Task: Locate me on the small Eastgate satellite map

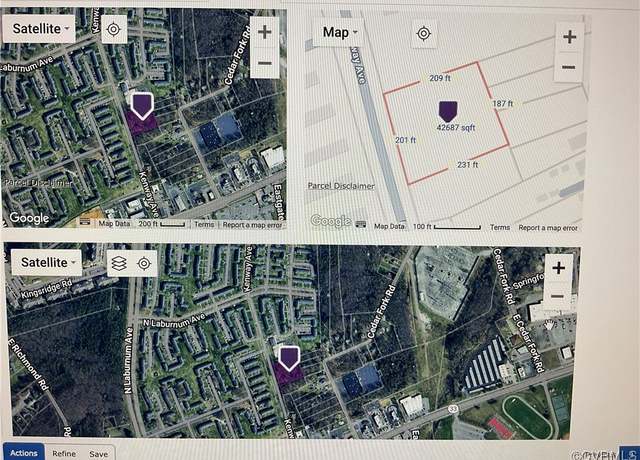Action: (113, 29)
